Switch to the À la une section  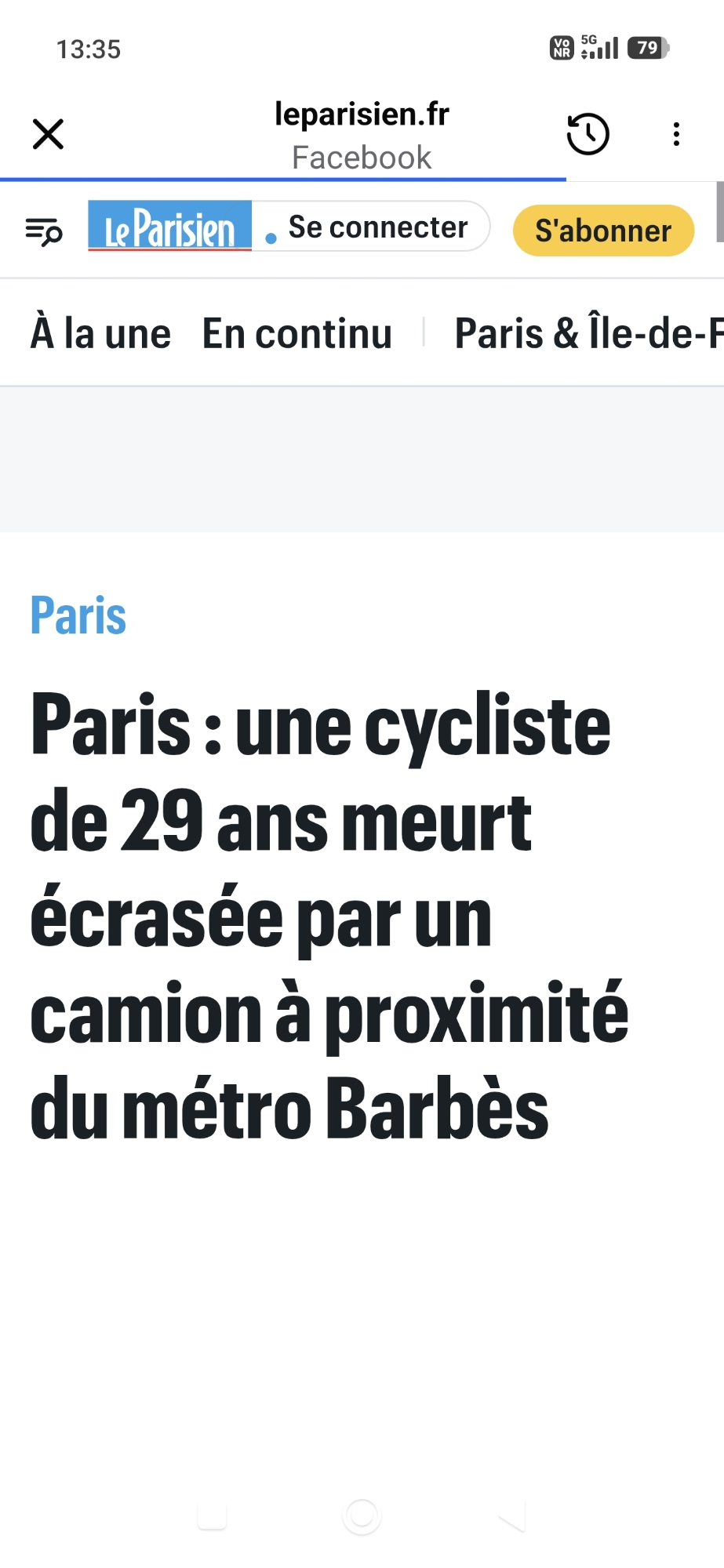pos(100,333)
